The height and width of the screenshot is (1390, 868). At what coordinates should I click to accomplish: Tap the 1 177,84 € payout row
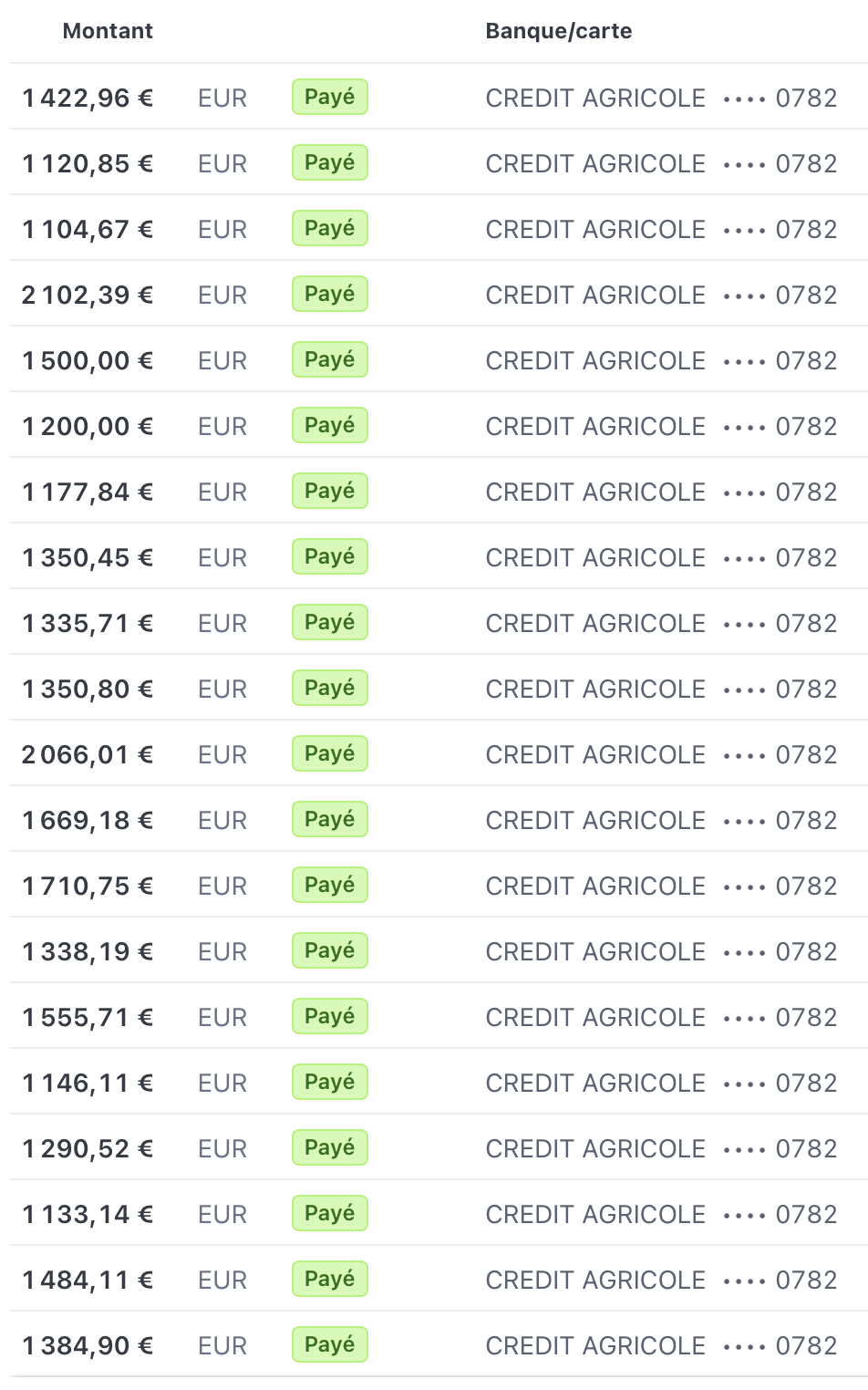click(x=88, y=492)
